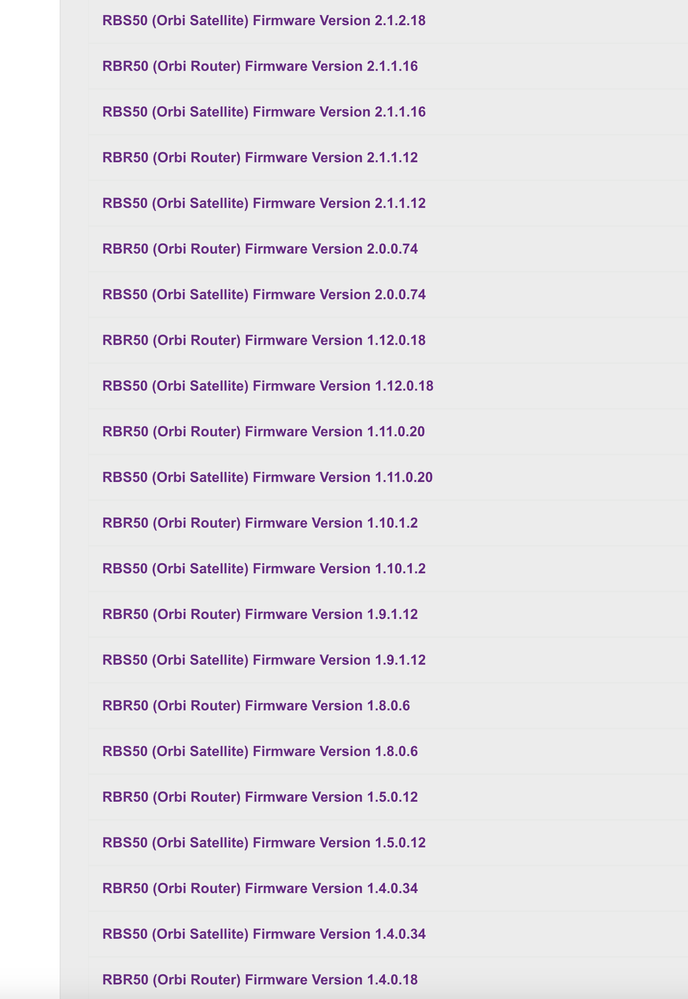Expand RBS50 Satellite Firmware Version 2.1.1.16
Image resolution: width=688 pixels, height=999 pixels.
click(264, 112)
